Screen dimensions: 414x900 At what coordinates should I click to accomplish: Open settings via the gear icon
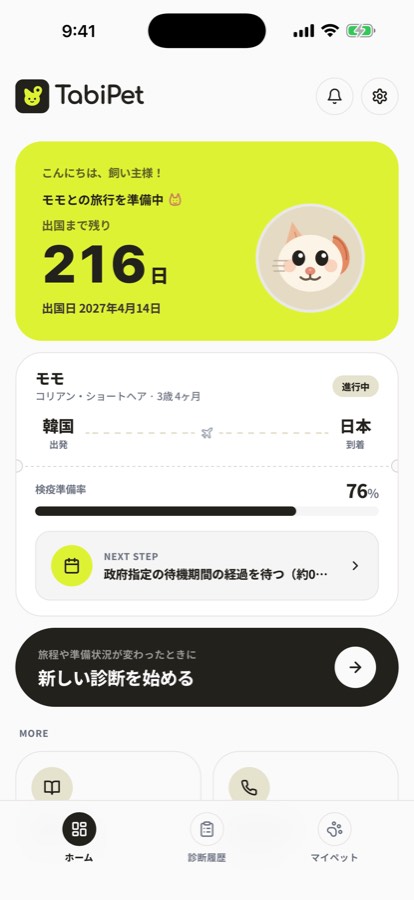[379, 96]
